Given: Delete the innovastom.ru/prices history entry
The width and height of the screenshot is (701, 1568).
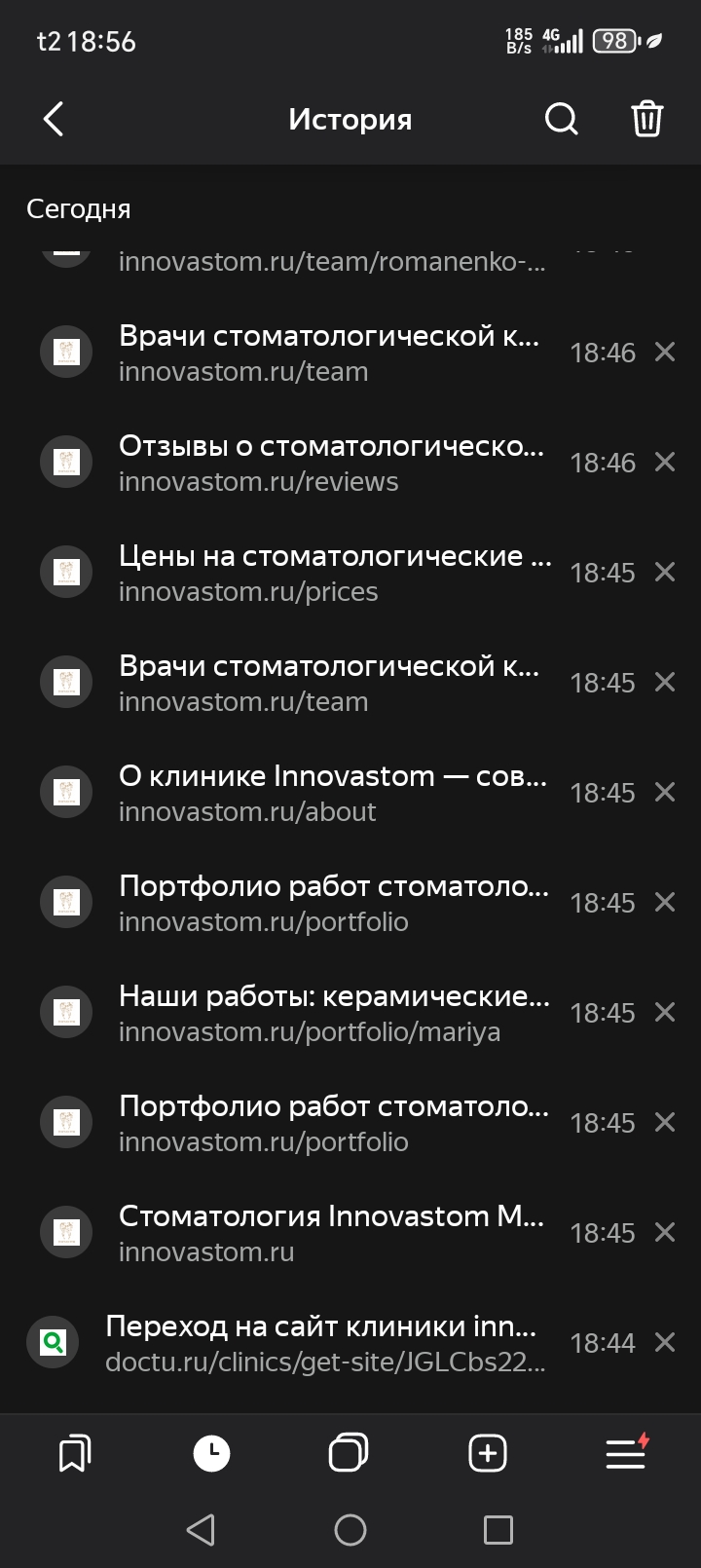Looking at the screenshot, I should tap(665, 572).
